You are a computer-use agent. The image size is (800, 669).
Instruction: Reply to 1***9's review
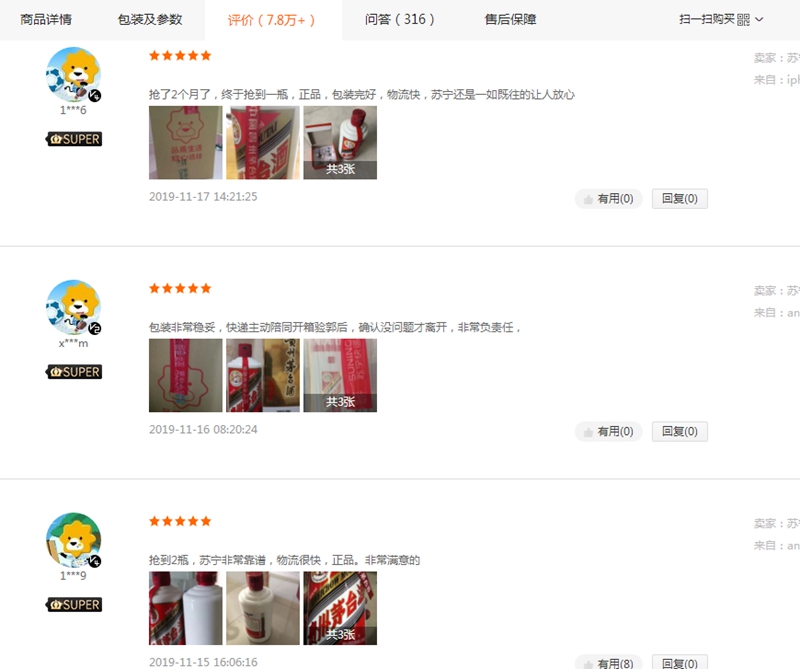[x=680, y=663]
